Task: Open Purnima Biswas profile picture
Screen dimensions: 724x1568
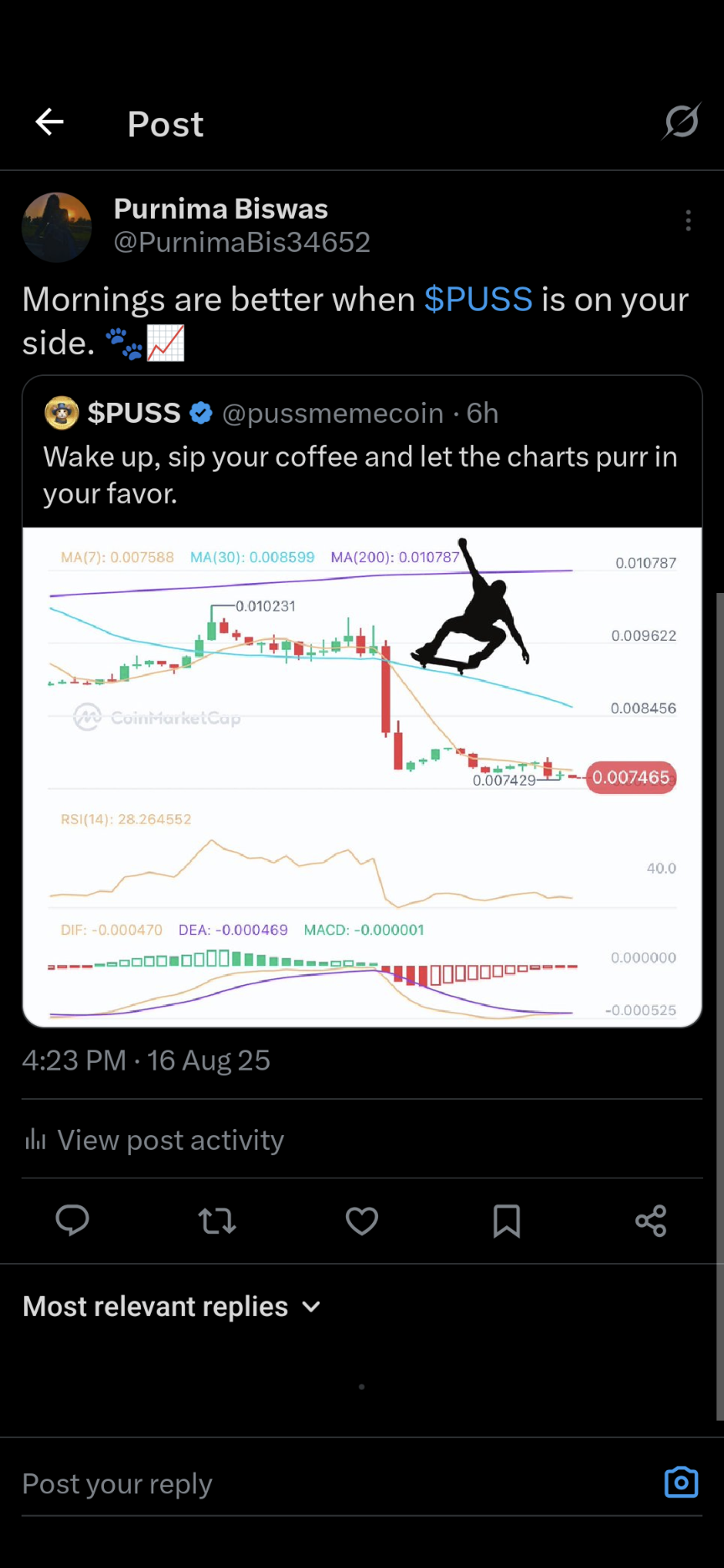Action: (x=57, y=227)
